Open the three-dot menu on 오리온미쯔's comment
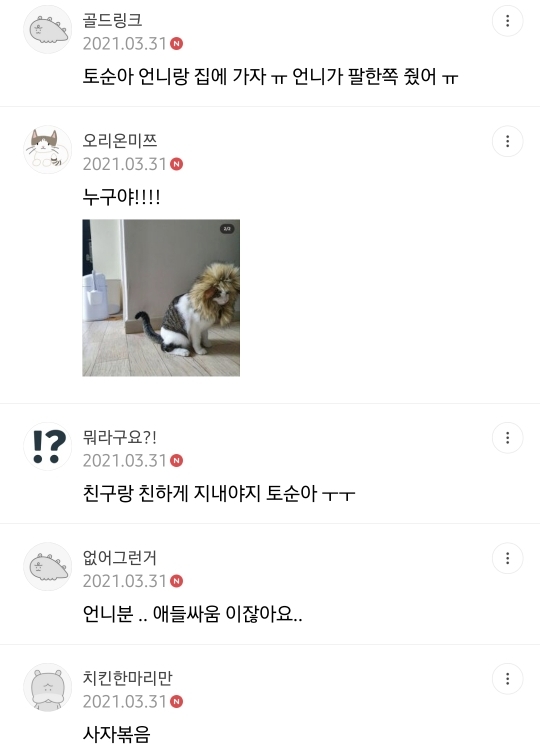This screenshot has height=751, width=540. coord(507,141)
